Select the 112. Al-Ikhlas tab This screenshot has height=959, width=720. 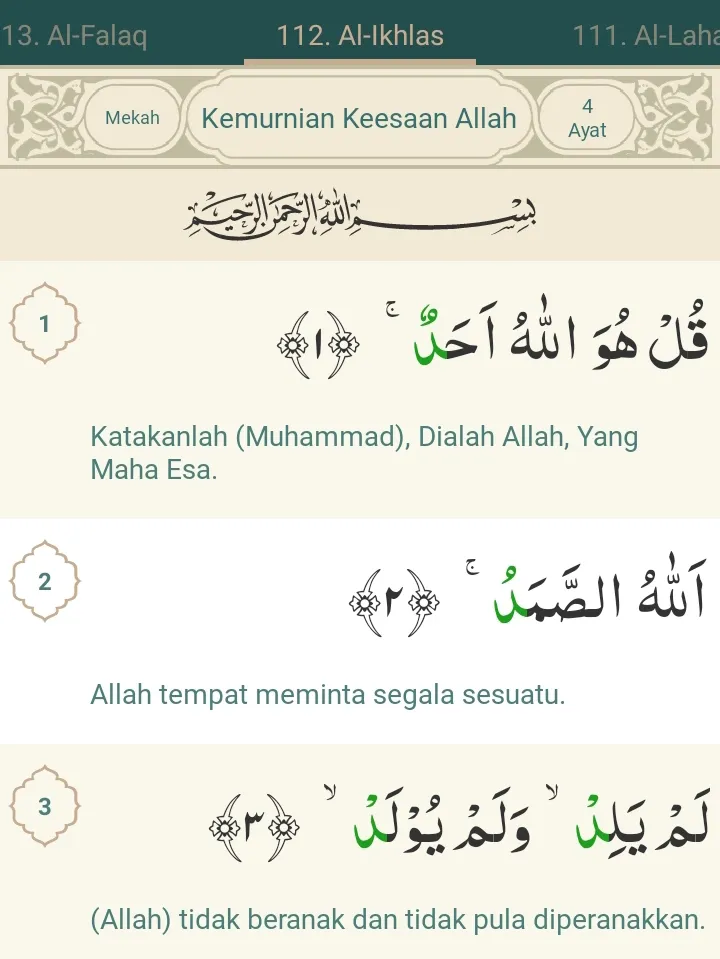[x=360, y=36]
